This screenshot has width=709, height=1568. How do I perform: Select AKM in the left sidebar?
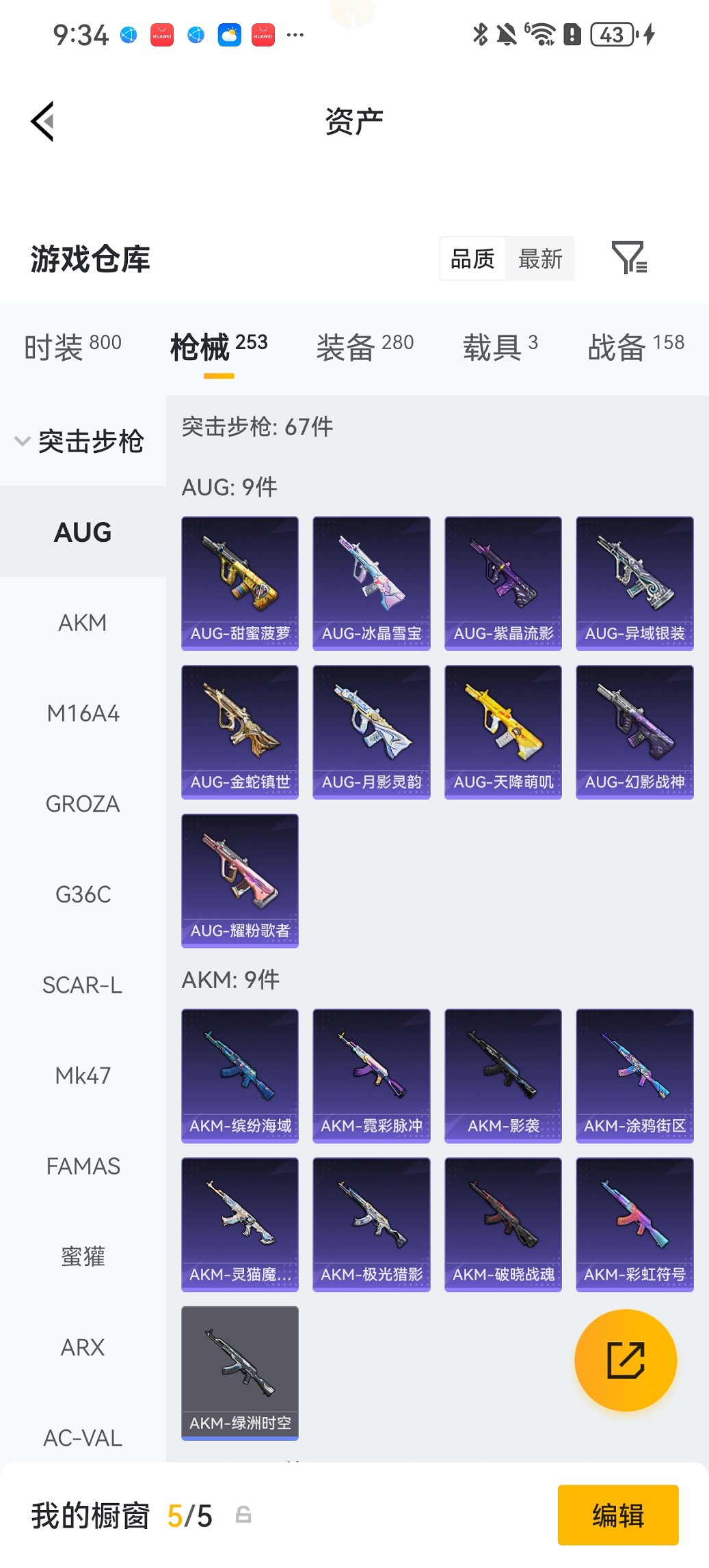click(82, 622)
